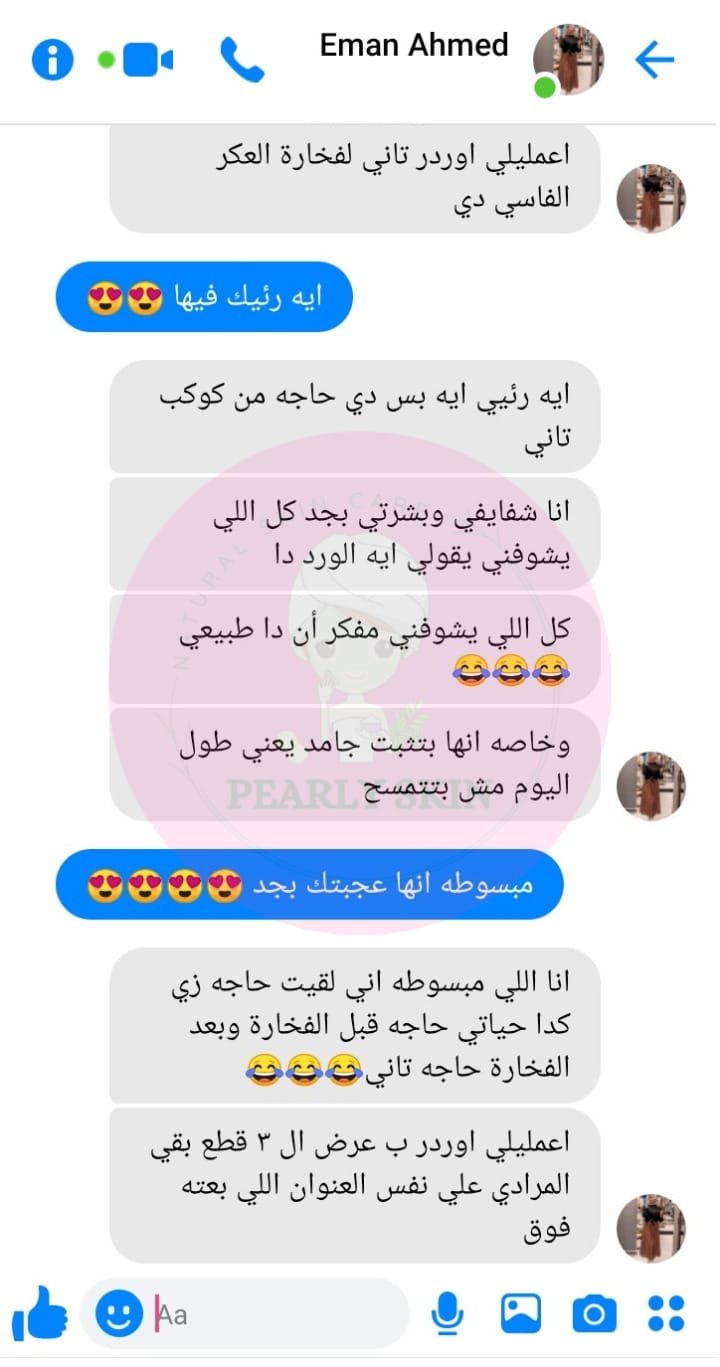Open Eman Ahmed's profile picture in header
Image resolution: width=720 pixels, height=1367 pixels.
click(x=567, y=59)
